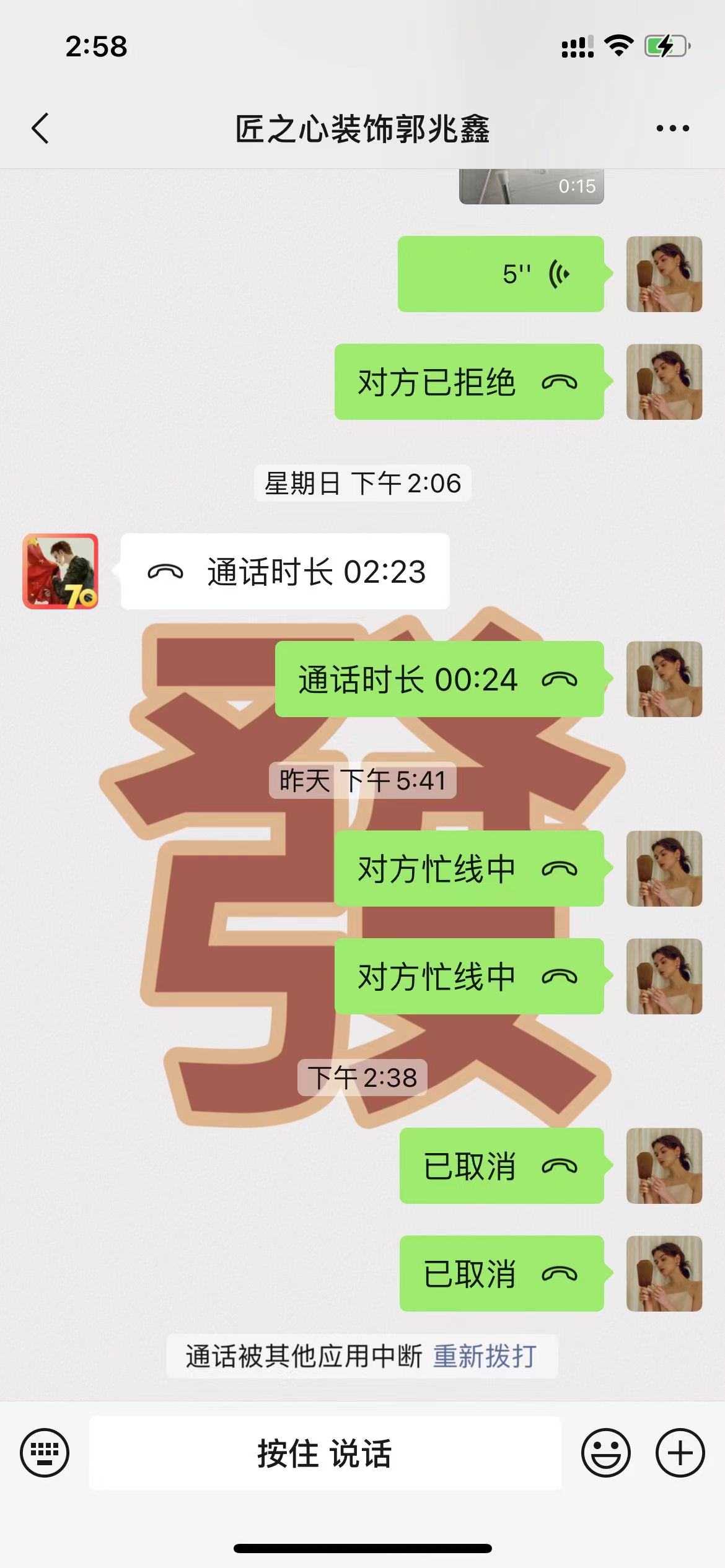The height and width of the screenshot is (1568, 725).
Task: Open the plus attachments menu
Action: coord(680,1453)
